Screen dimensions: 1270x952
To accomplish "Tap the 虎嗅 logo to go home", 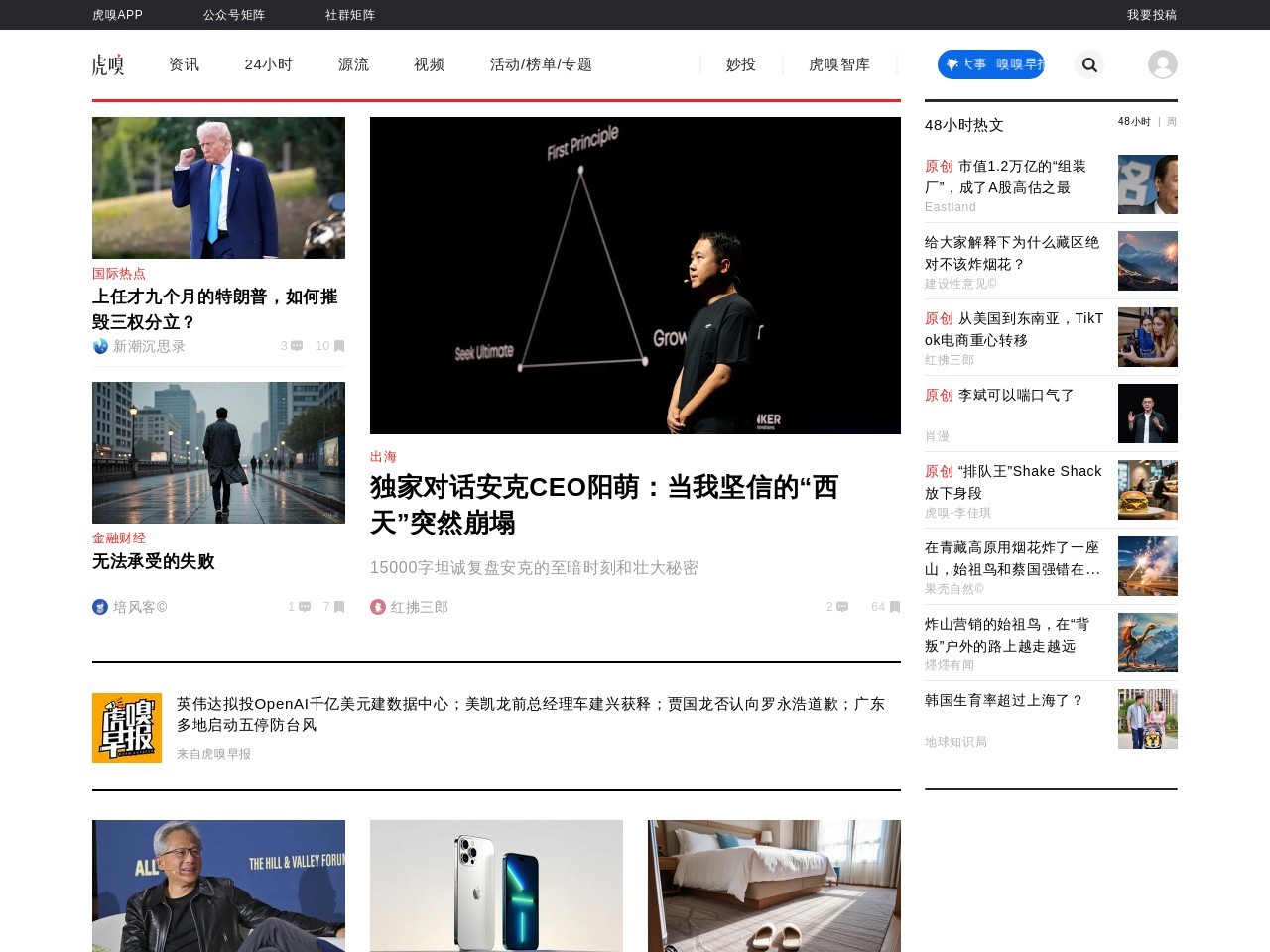I will point(108,64).
